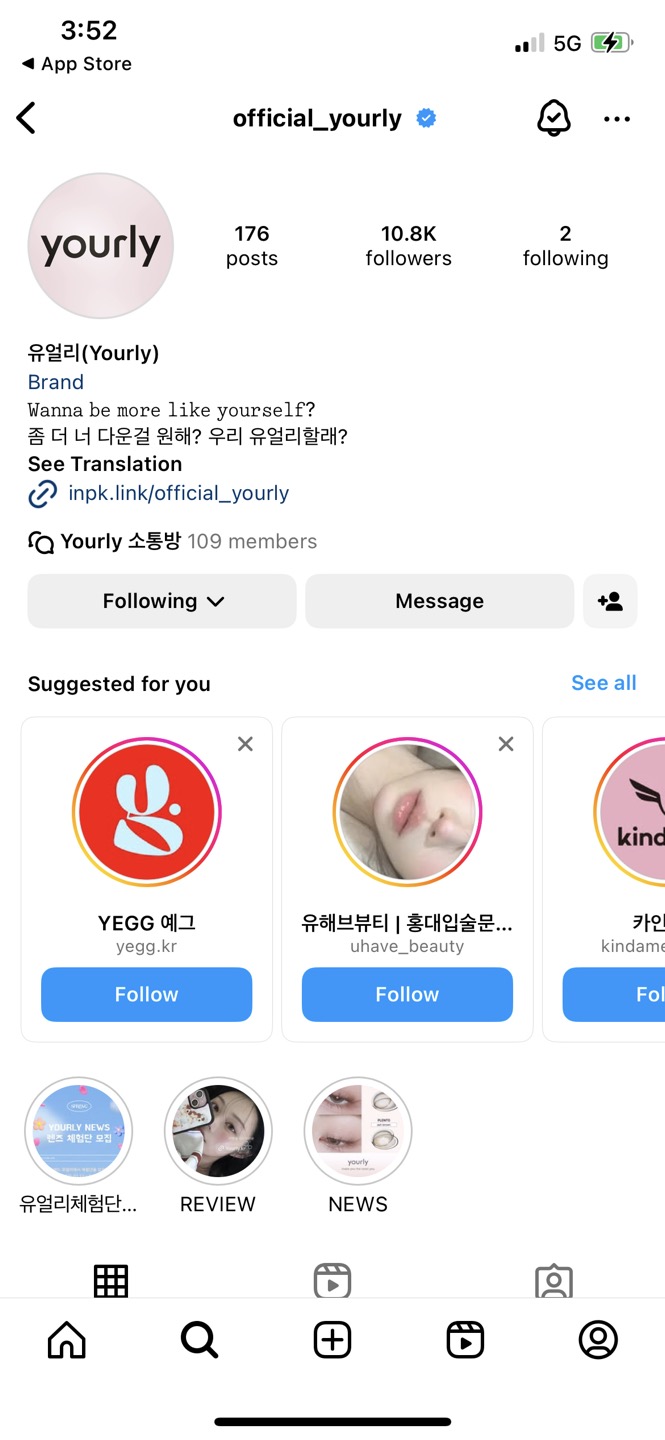Open the inpk.link/official_yourly link
Image resolution: width=665 pixels, height=1440 pixels.
[178, 493]
